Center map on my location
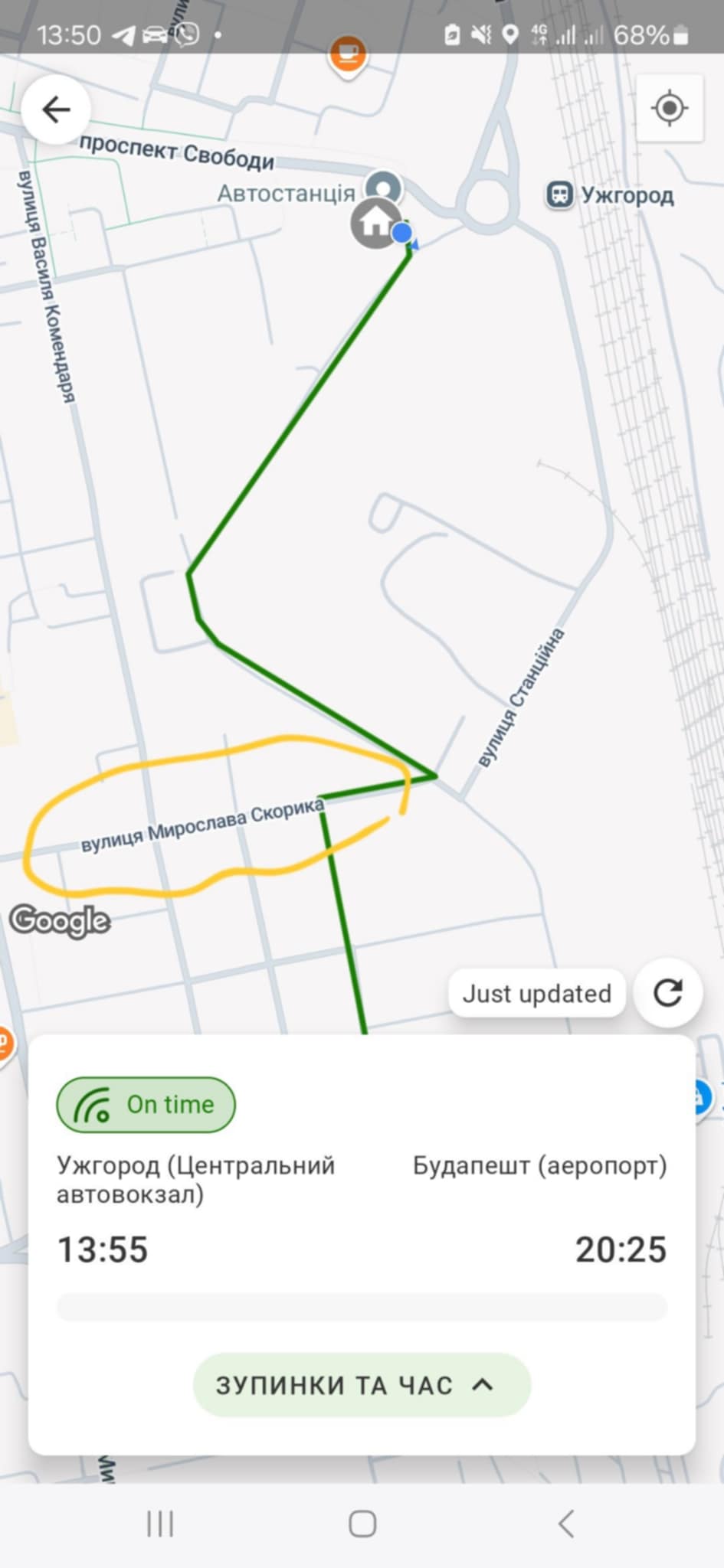The height and width of the screenshot is (1568, 724). [x=669, y=108]
